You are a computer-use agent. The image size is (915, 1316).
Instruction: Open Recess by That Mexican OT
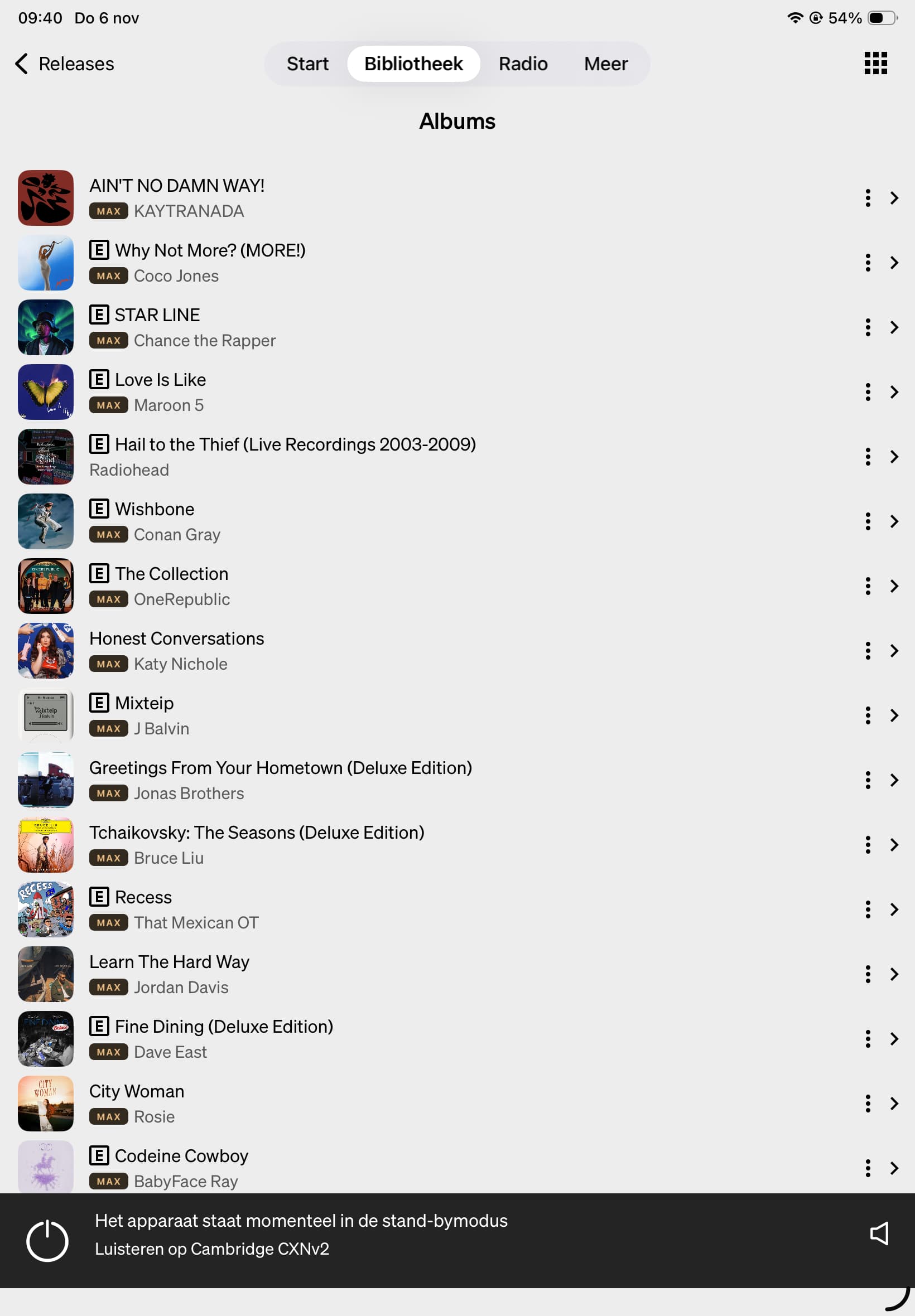[x=143, y=897]
